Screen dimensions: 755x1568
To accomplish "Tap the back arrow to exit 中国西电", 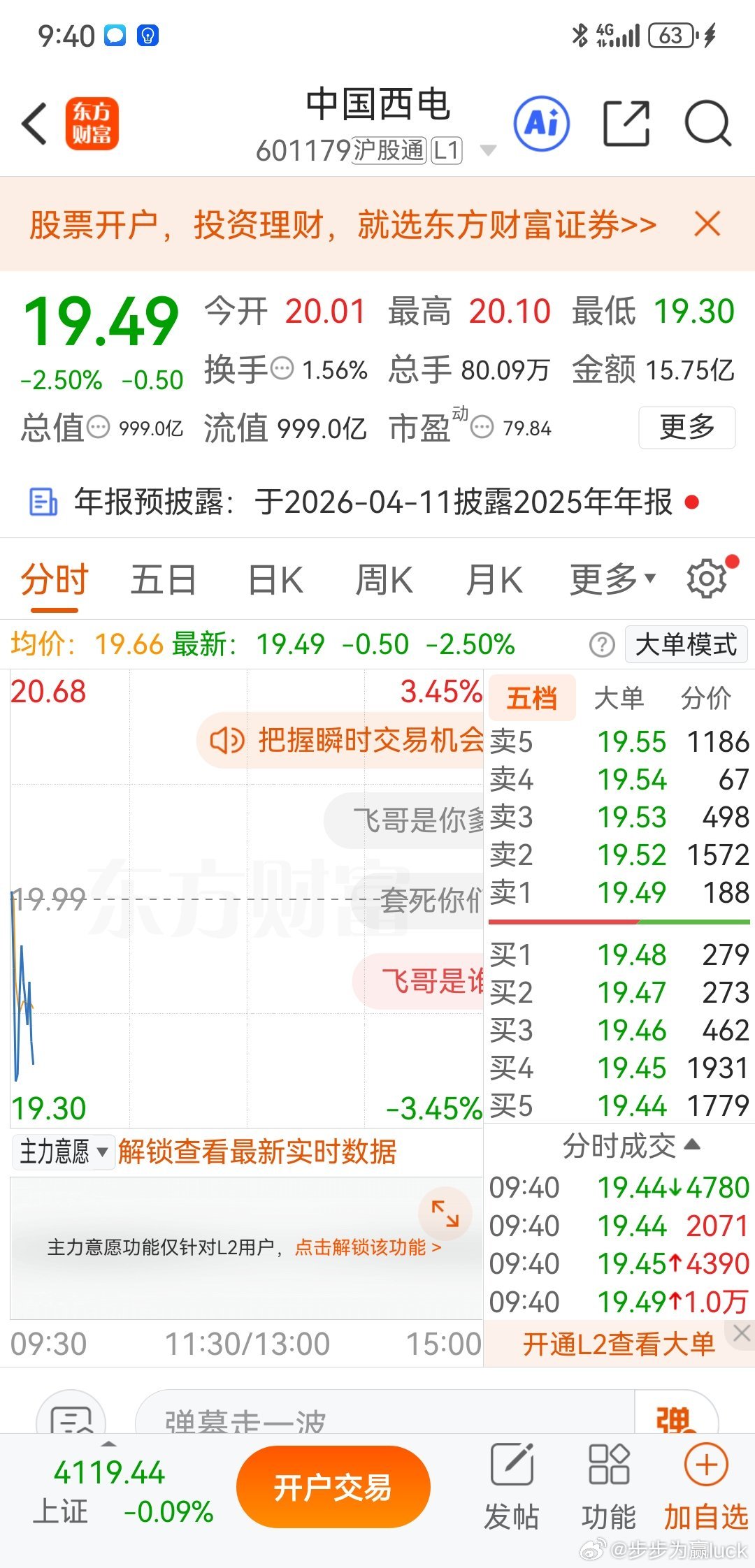I will coord(34,123).
